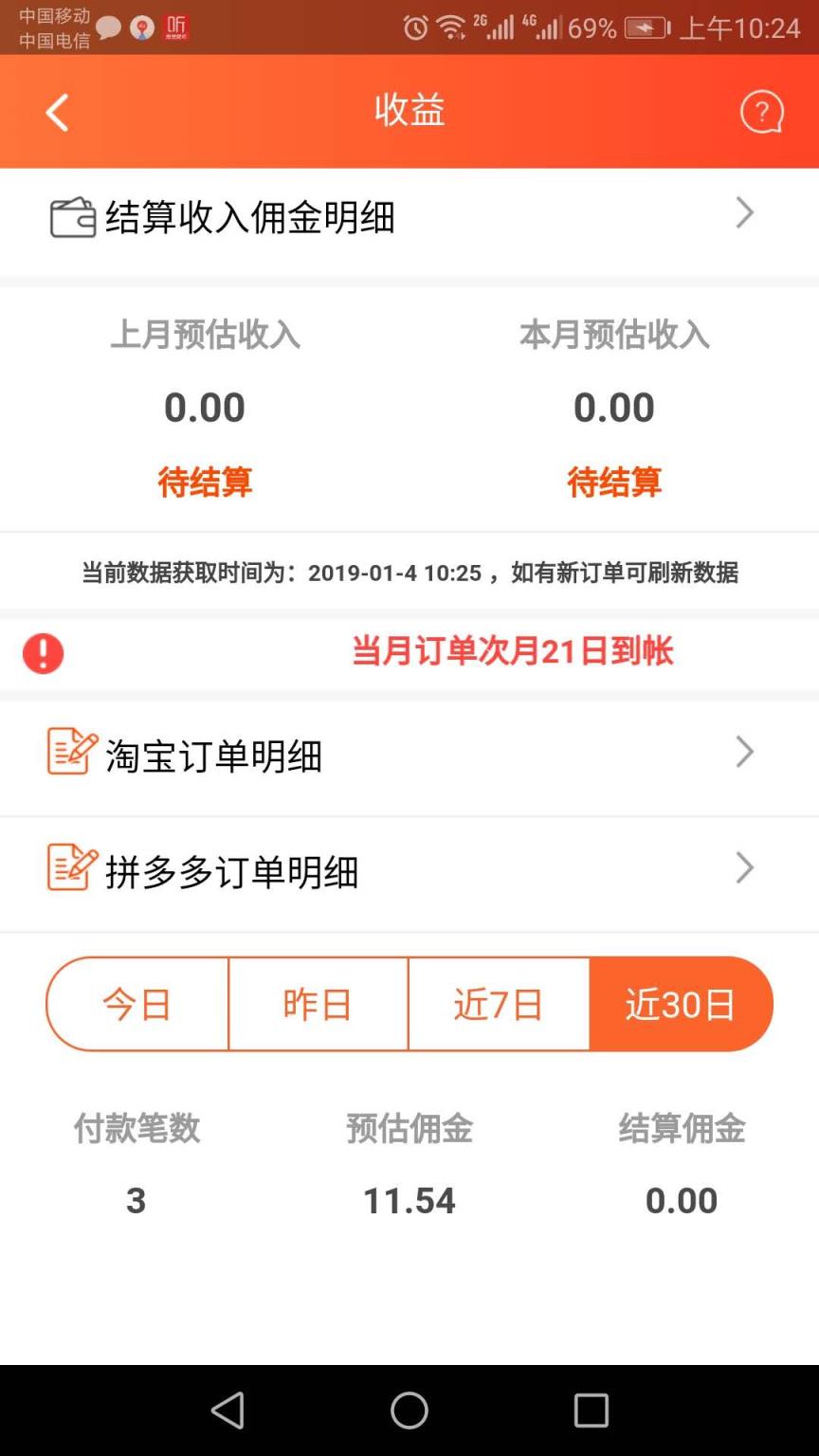Open 淘宝订单明细 using its right chevron
This screenshot has height=1456, width=819.
(x=745, y=752)
